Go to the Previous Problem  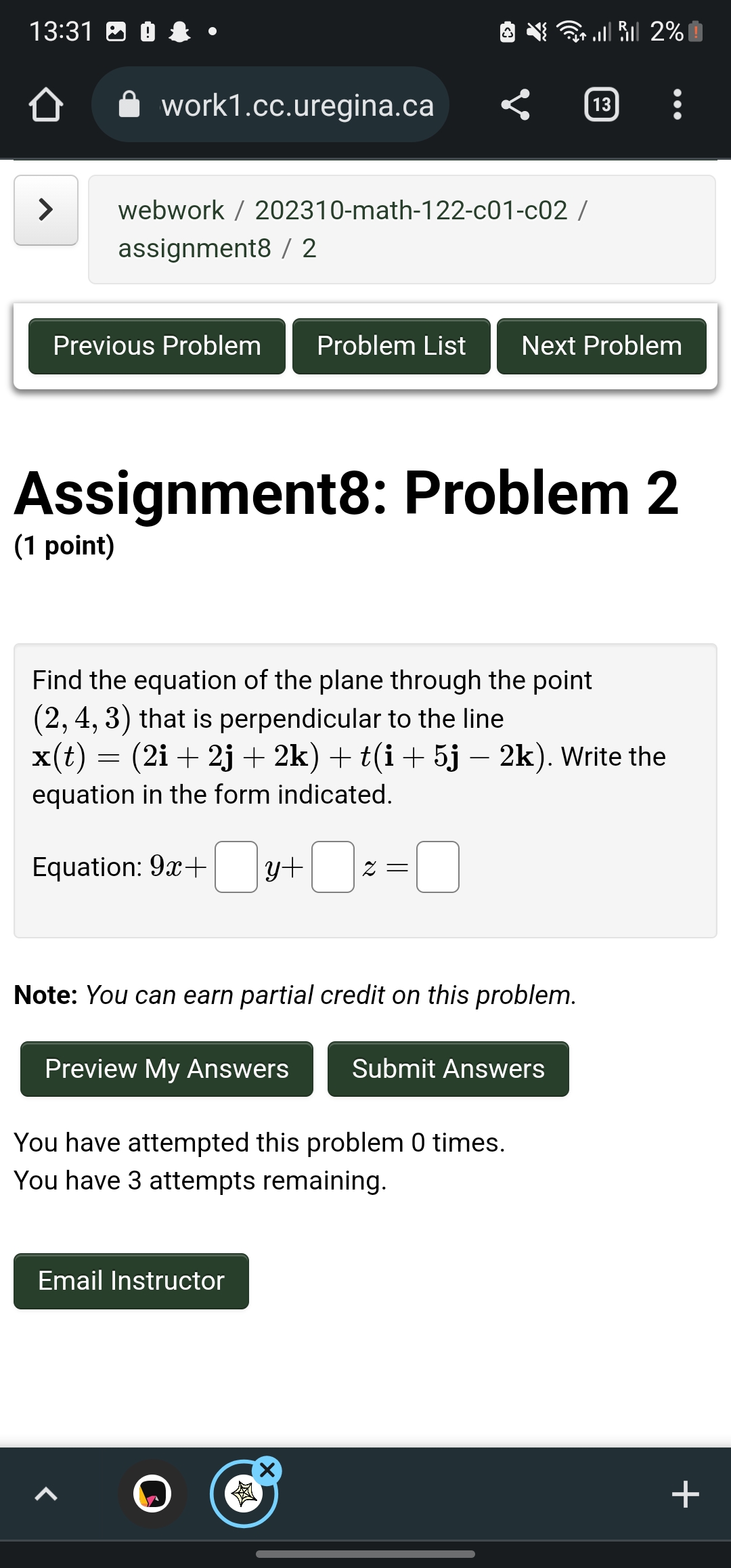156,346
